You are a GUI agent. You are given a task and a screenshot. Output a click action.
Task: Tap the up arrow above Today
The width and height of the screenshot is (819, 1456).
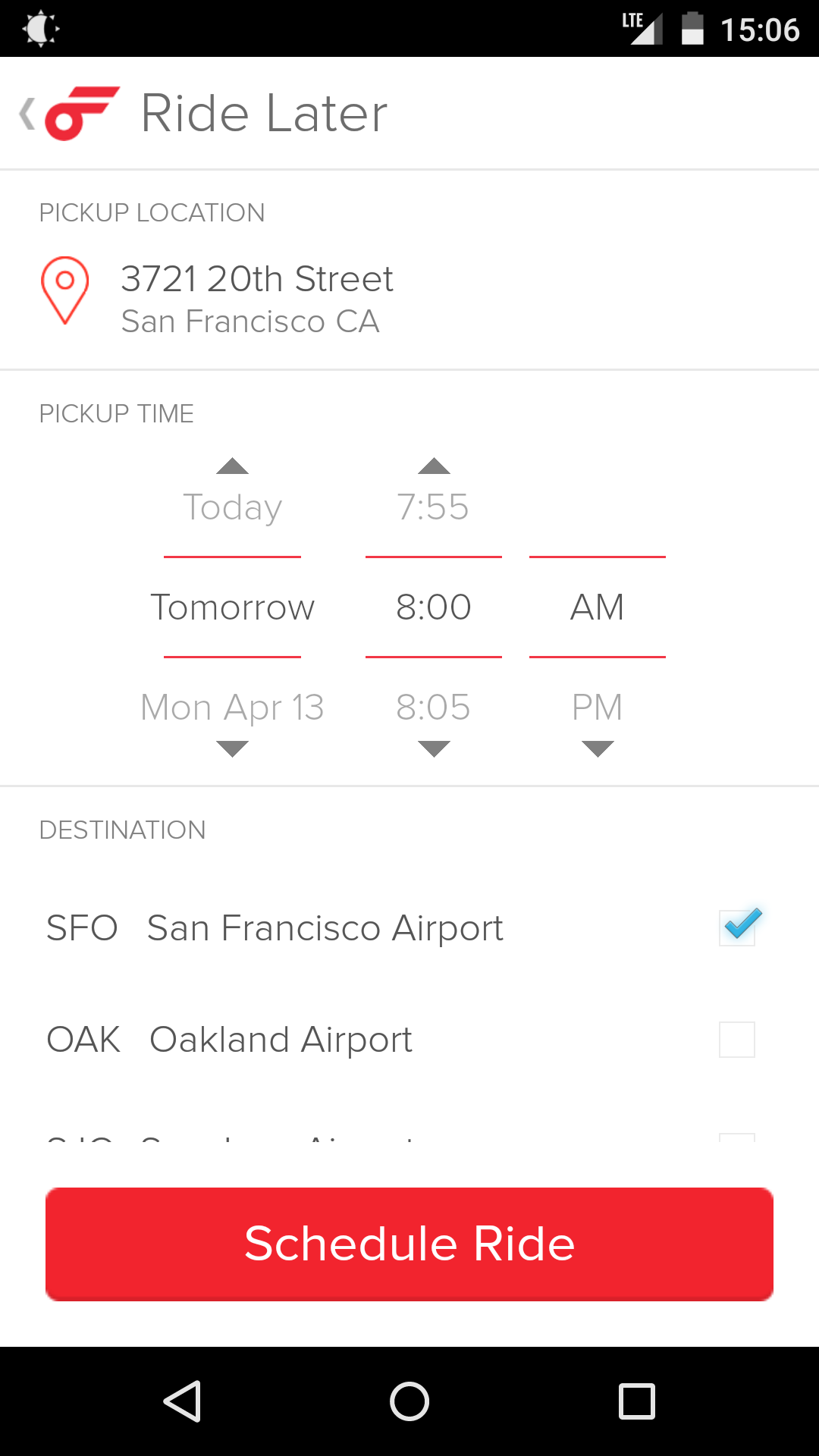pos(232,466)
